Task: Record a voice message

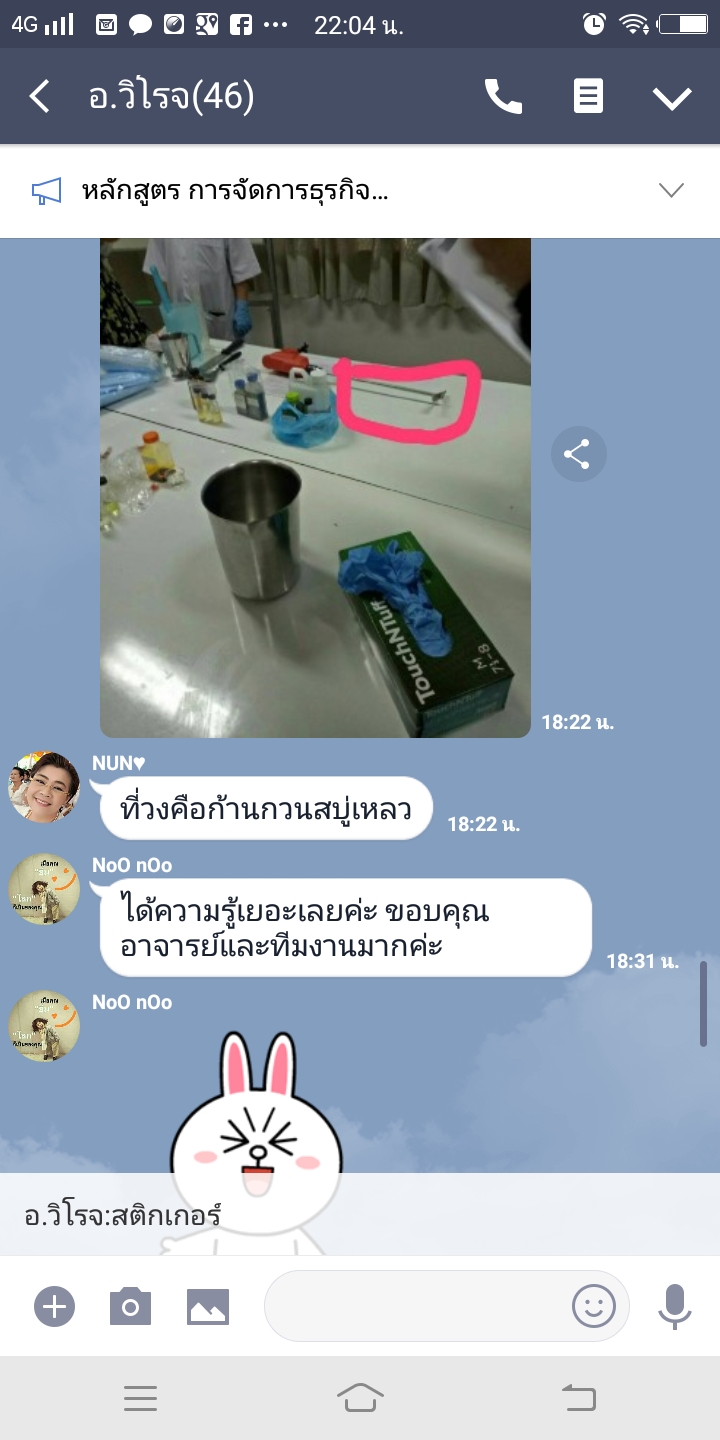Action: click(x=675, y=1306)
